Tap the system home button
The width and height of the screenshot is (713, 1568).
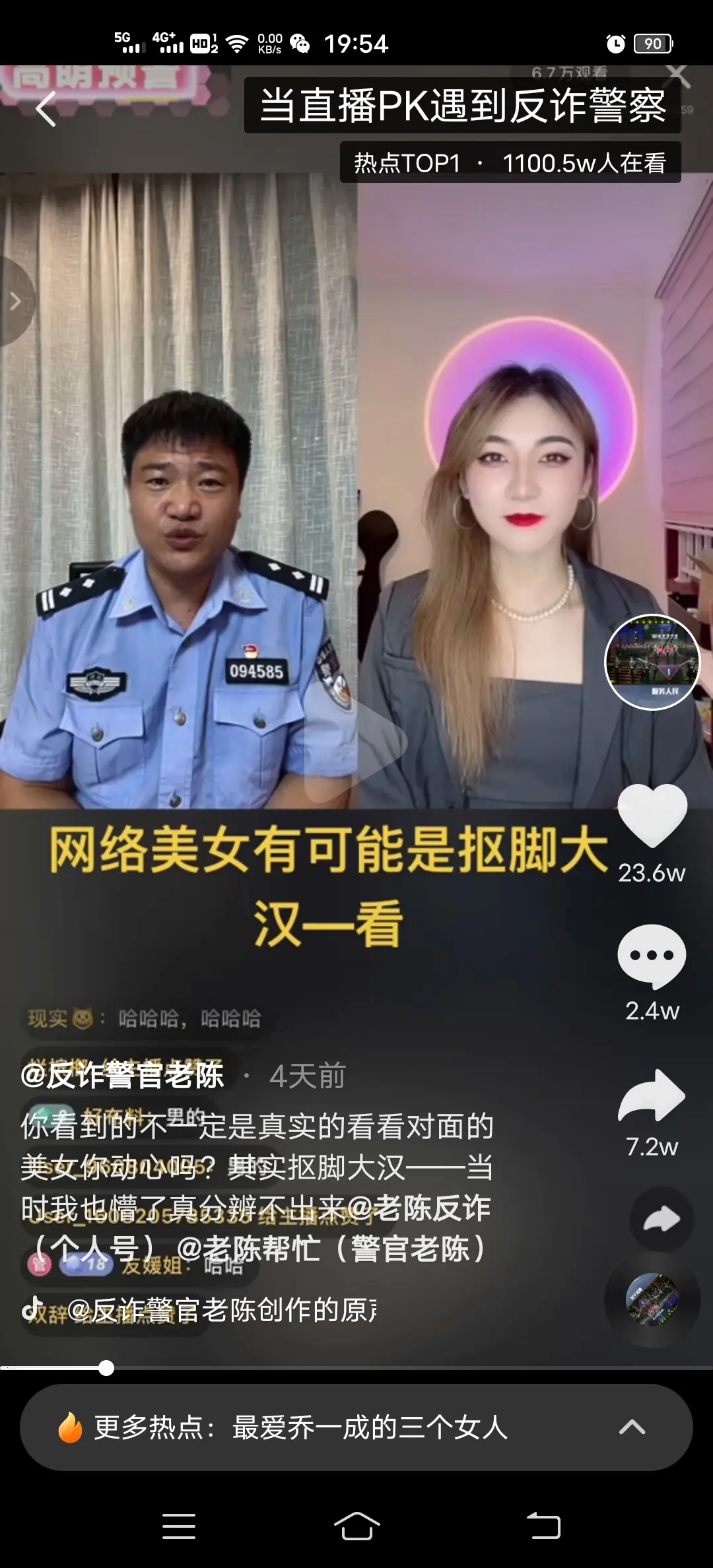tap(356, 1526)
